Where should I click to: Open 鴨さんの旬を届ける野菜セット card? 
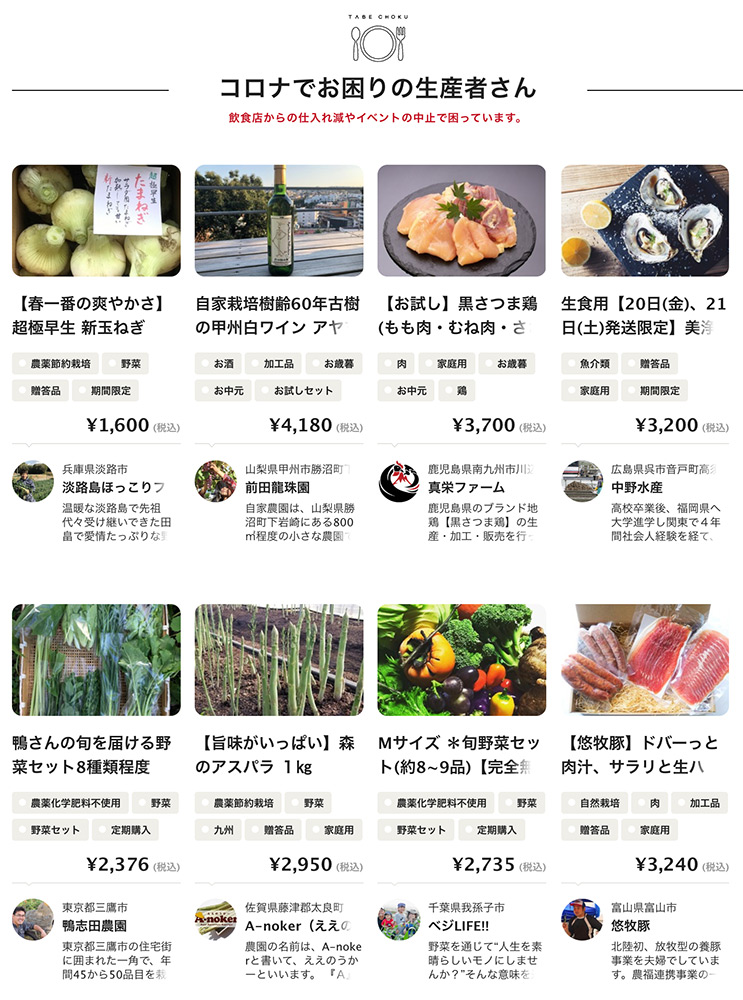(x=96, y=660)
